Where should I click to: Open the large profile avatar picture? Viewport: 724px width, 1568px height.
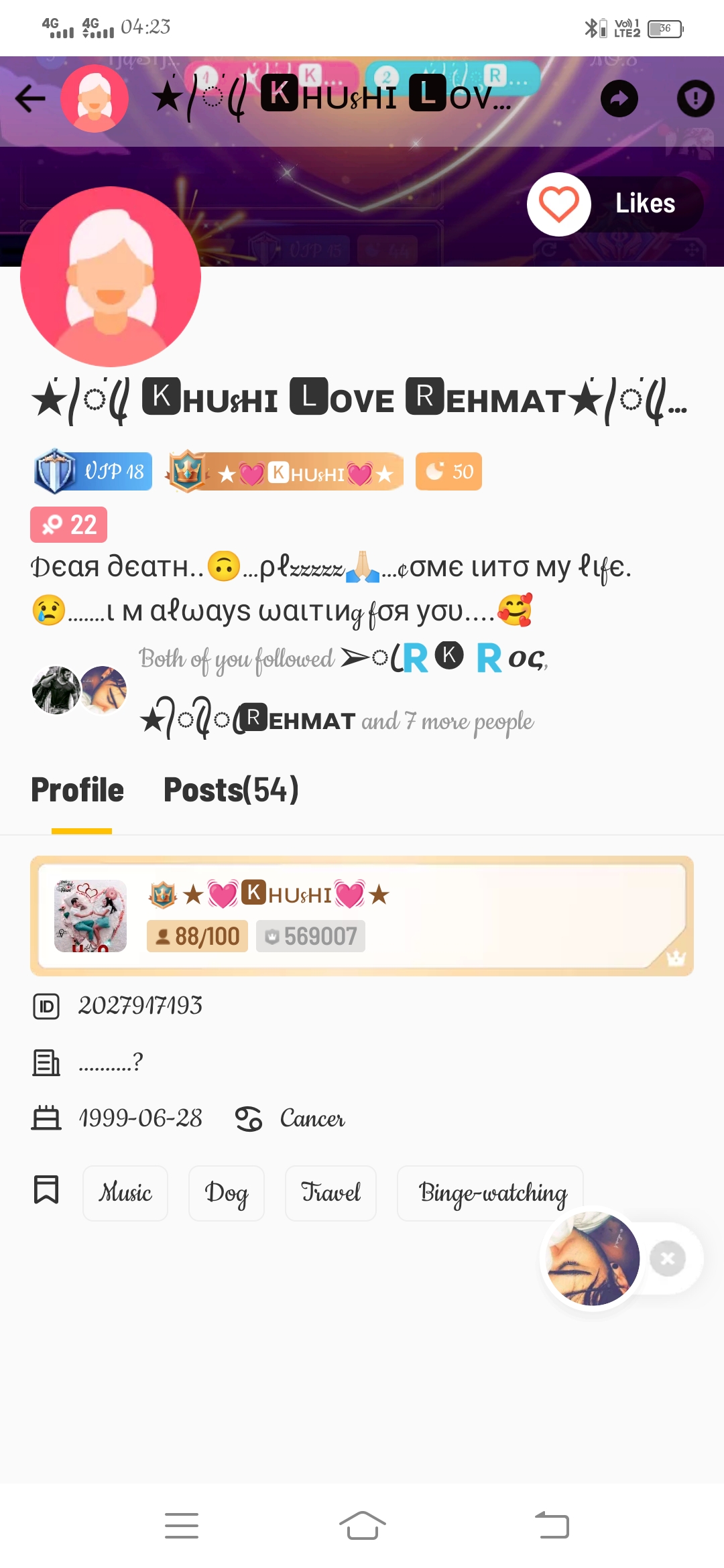point(111,277)
